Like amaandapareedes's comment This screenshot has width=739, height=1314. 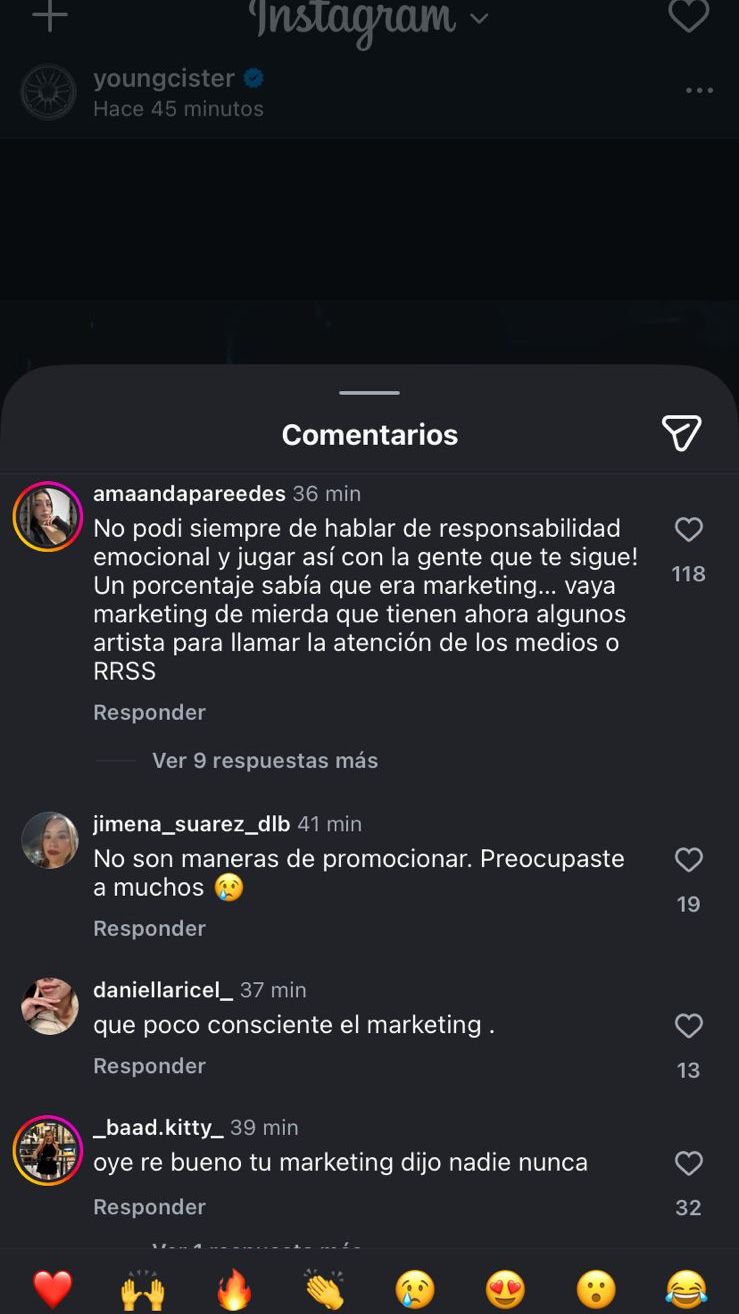(x=688, y=530)
